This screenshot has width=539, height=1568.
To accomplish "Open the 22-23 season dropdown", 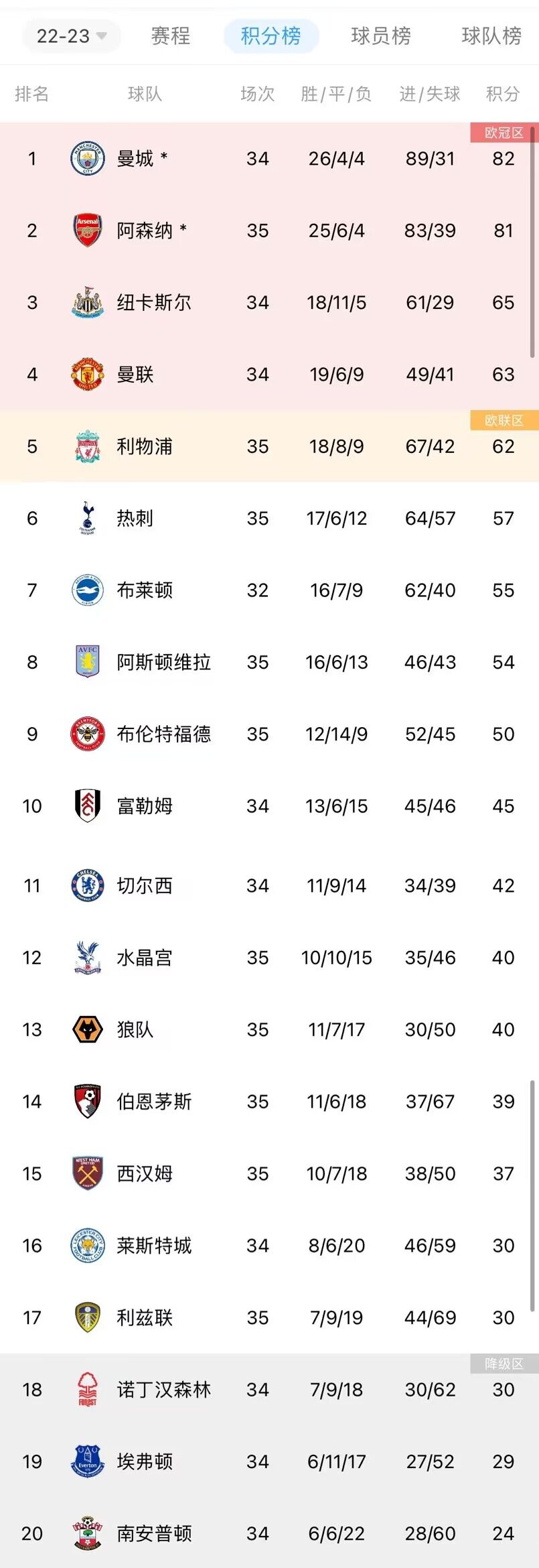I will point(71,36).
